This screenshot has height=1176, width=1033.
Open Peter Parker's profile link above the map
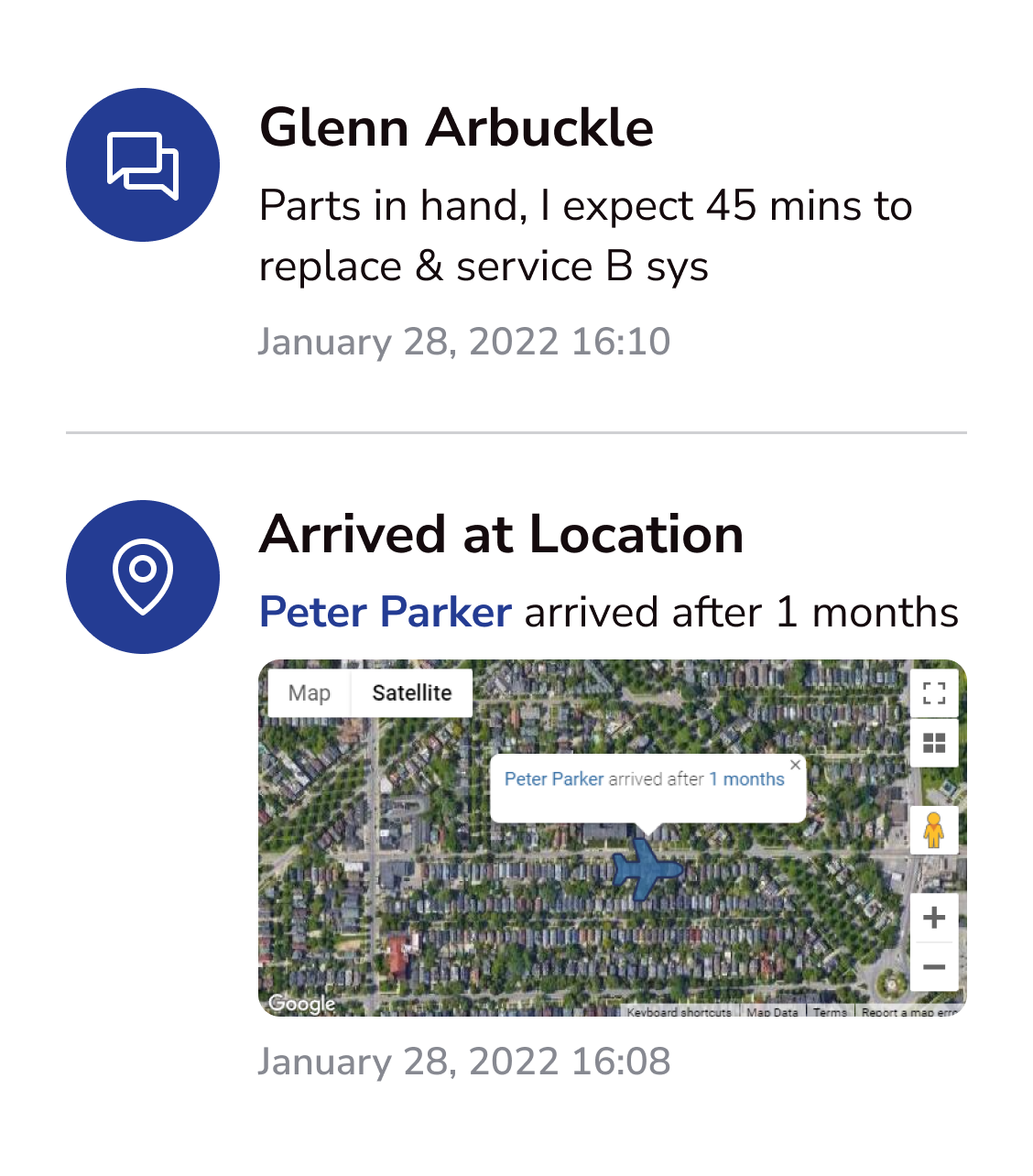(x=386, y=613)
